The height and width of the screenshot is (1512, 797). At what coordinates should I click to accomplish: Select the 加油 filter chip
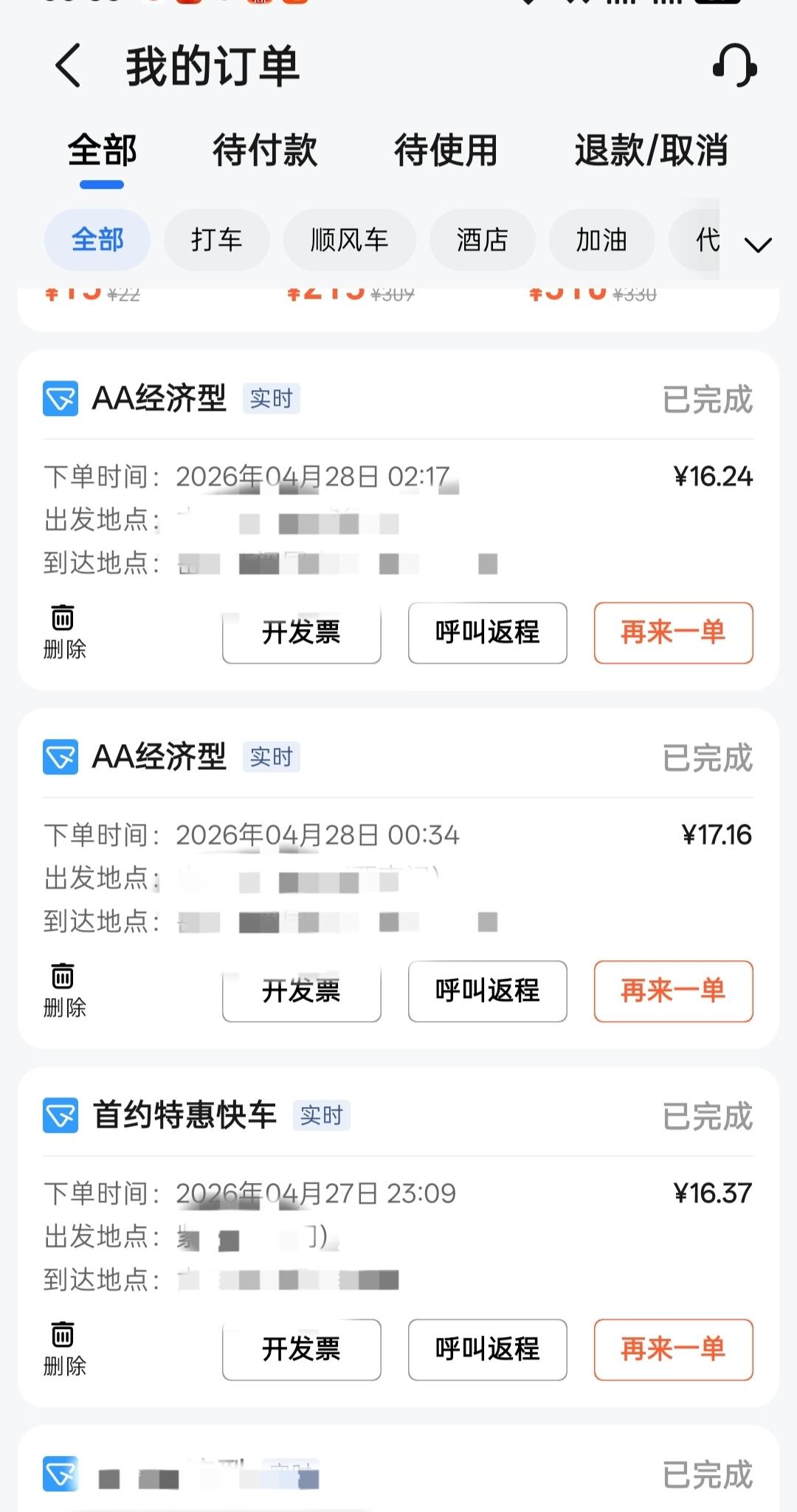point(601,240)
